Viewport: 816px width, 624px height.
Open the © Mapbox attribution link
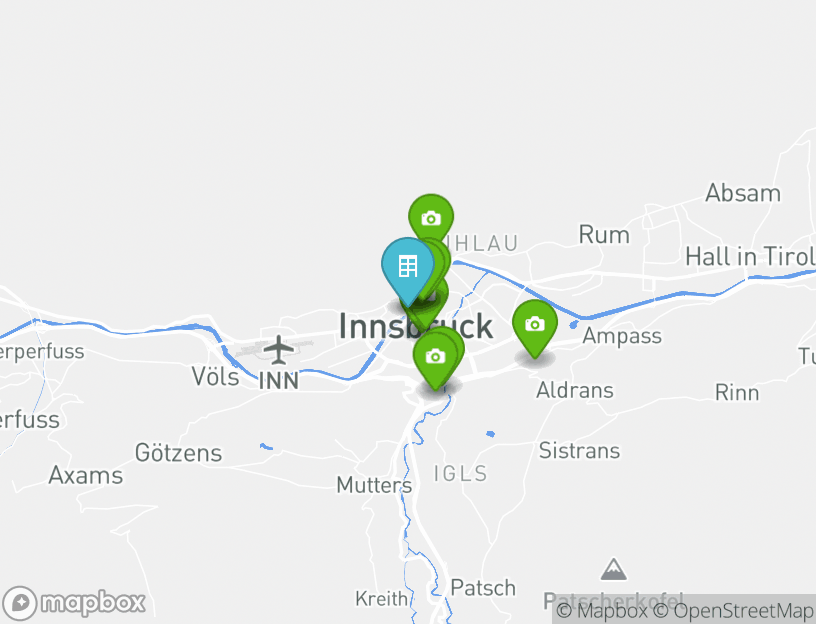603,610
